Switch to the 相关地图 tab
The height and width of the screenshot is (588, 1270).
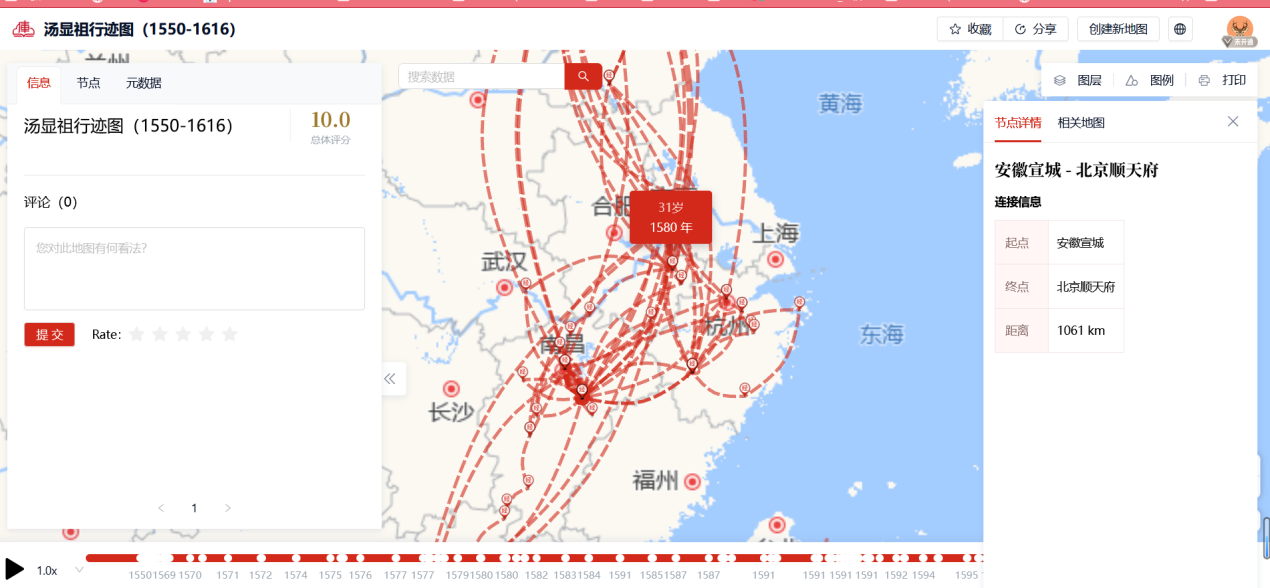[x=1081, y=123]
